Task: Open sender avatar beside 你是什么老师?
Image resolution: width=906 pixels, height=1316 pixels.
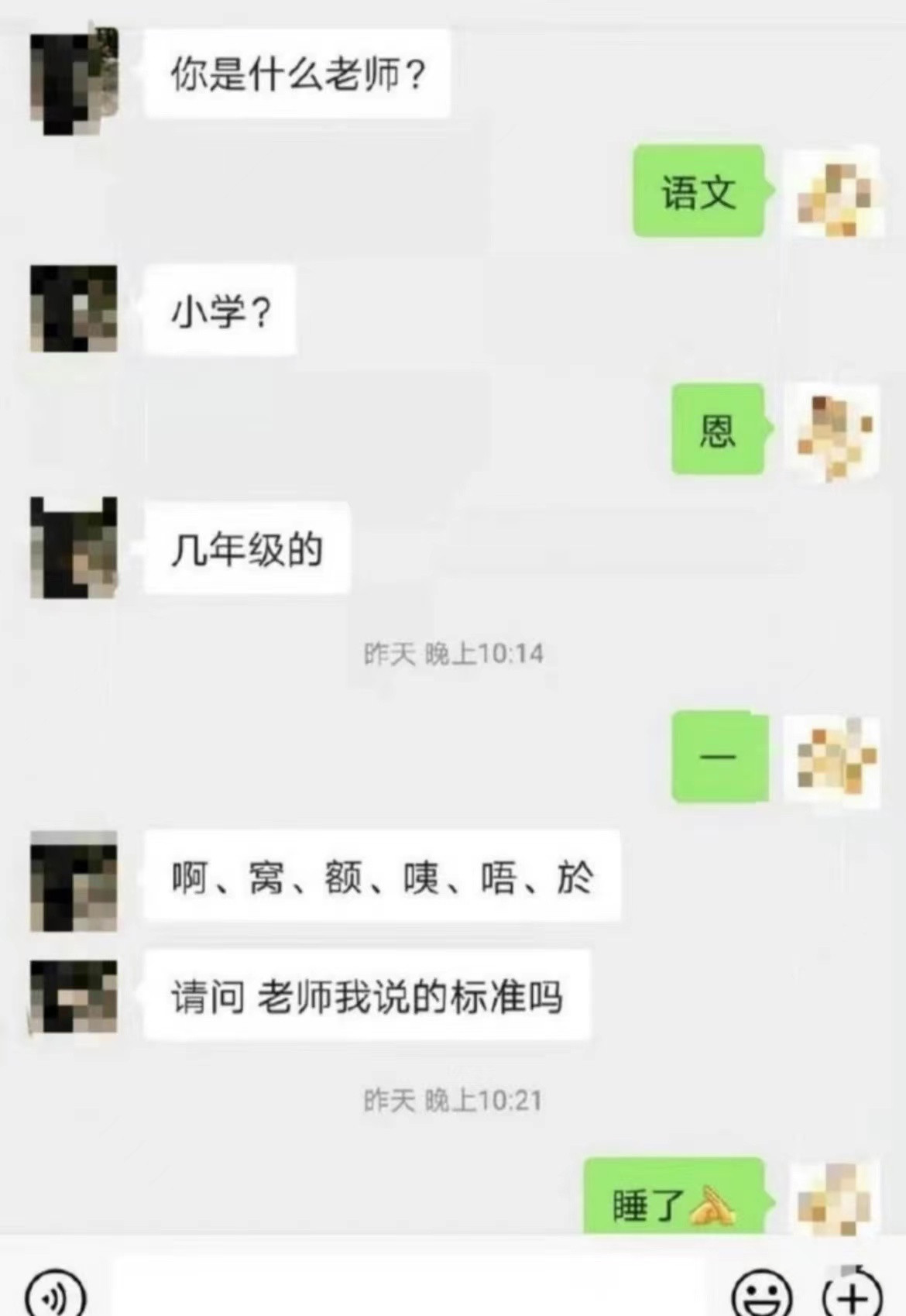Action: click(74, 80)
